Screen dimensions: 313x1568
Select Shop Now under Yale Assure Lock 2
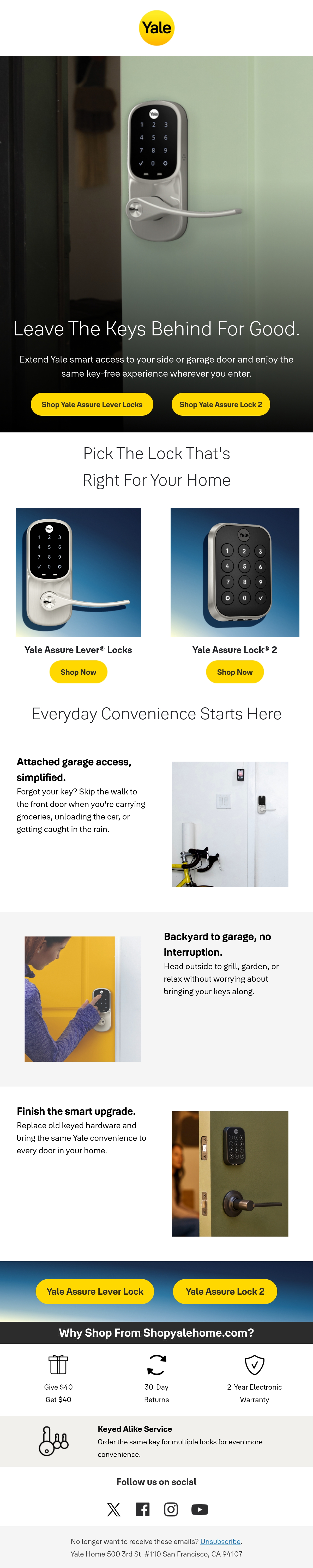(234, 672)
